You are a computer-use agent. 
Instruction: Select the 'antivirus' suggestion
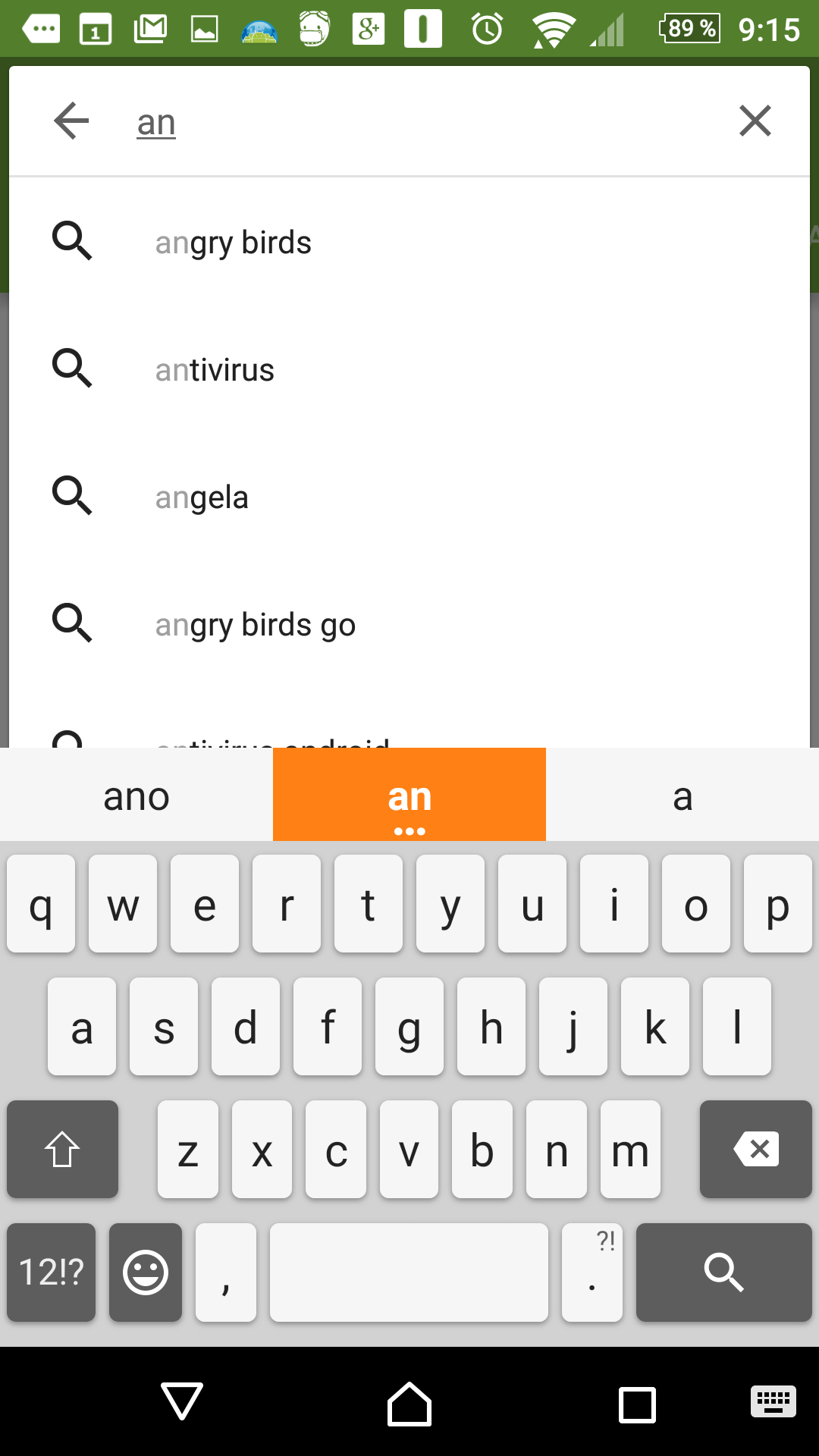coord(409,369)
